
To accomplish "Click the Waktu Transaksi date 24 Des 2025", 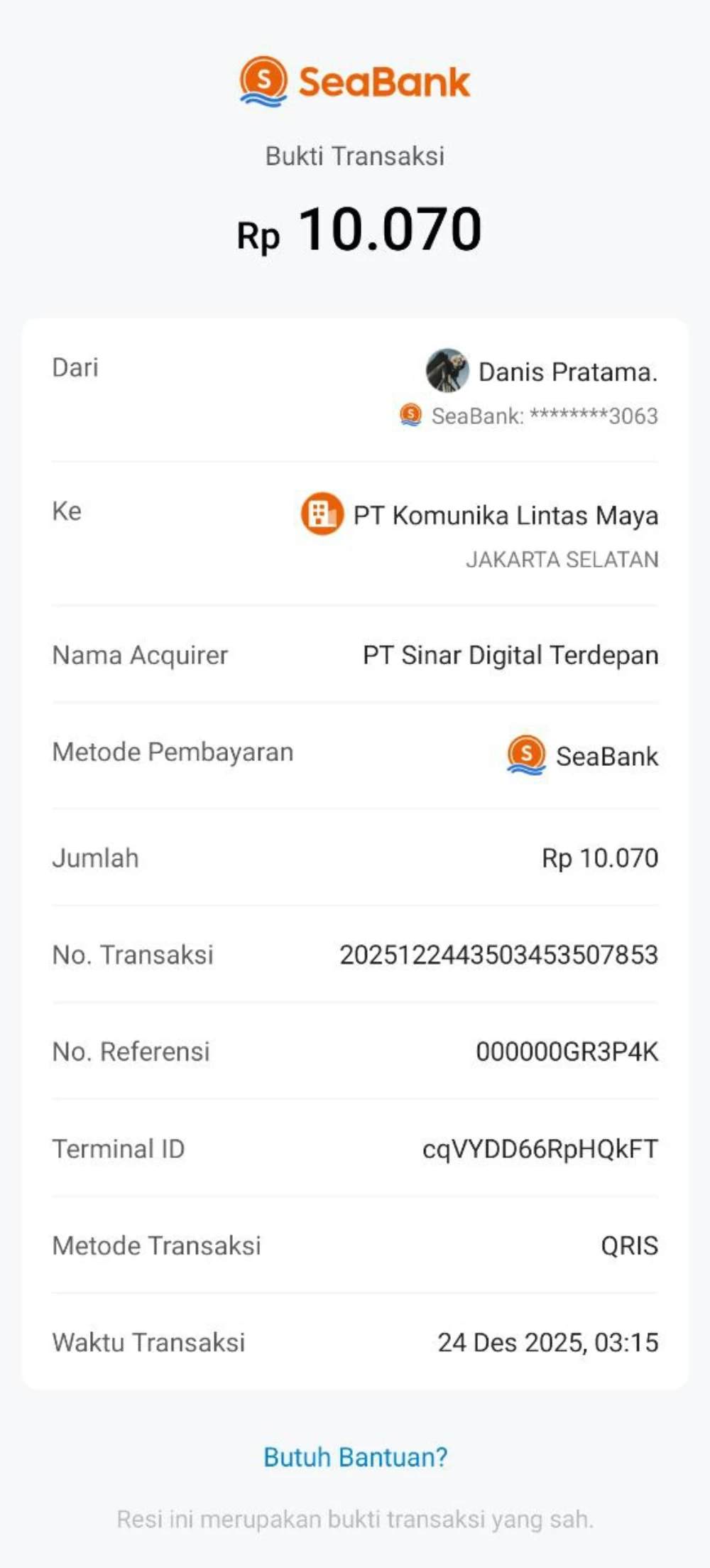I will point(547,1342).
